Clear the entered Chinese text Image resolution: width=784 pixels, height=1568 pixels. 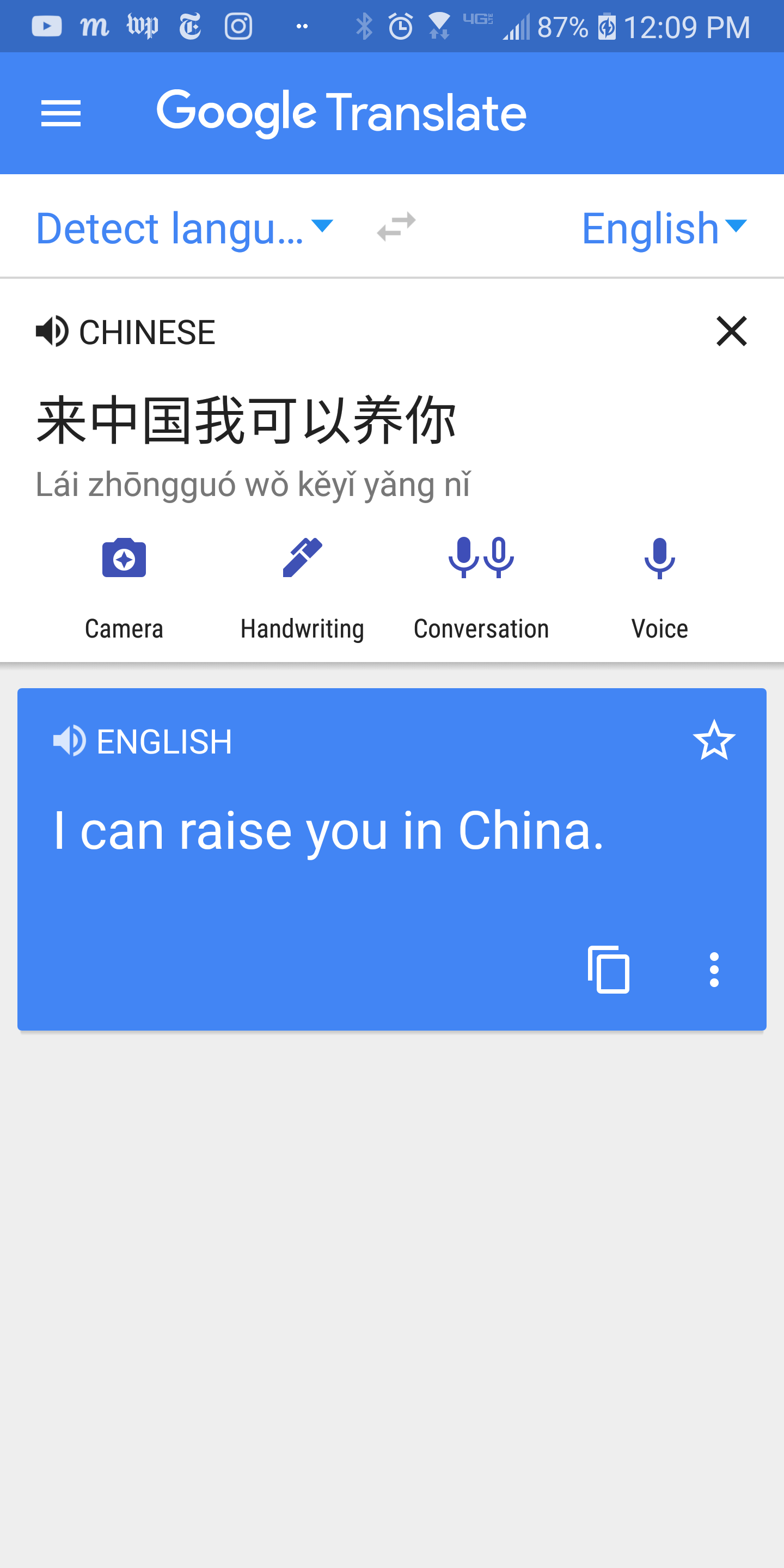tap(731, 332)
